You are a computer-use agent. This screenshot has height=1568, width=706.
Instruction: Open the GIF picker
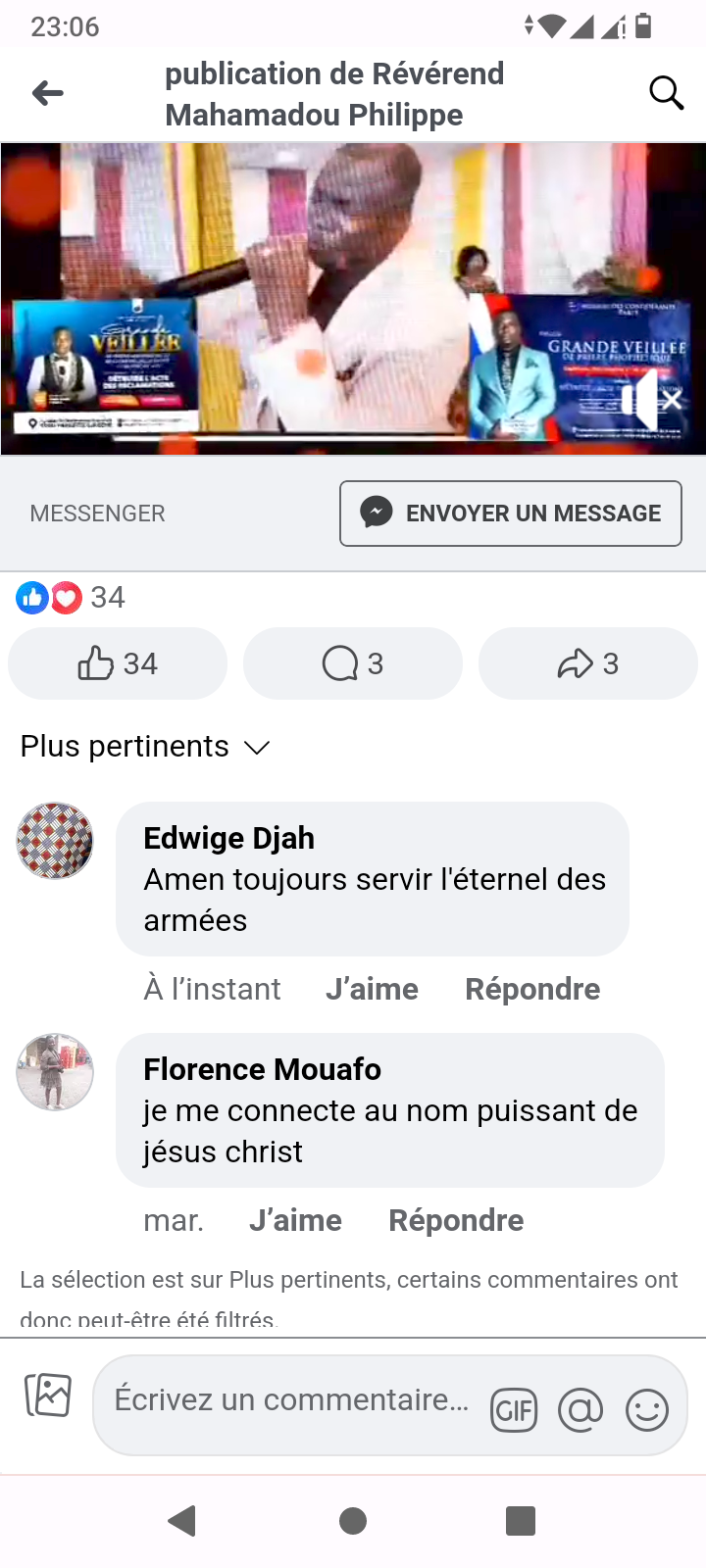coord(514,1410)
